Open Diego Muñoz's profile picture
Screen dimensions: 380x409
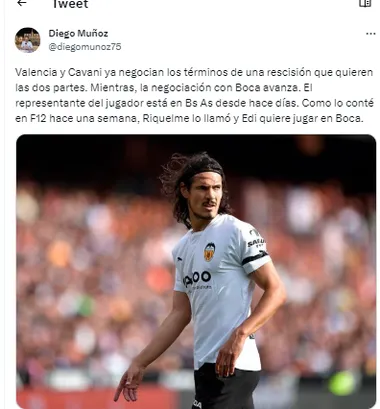(27, 40)
